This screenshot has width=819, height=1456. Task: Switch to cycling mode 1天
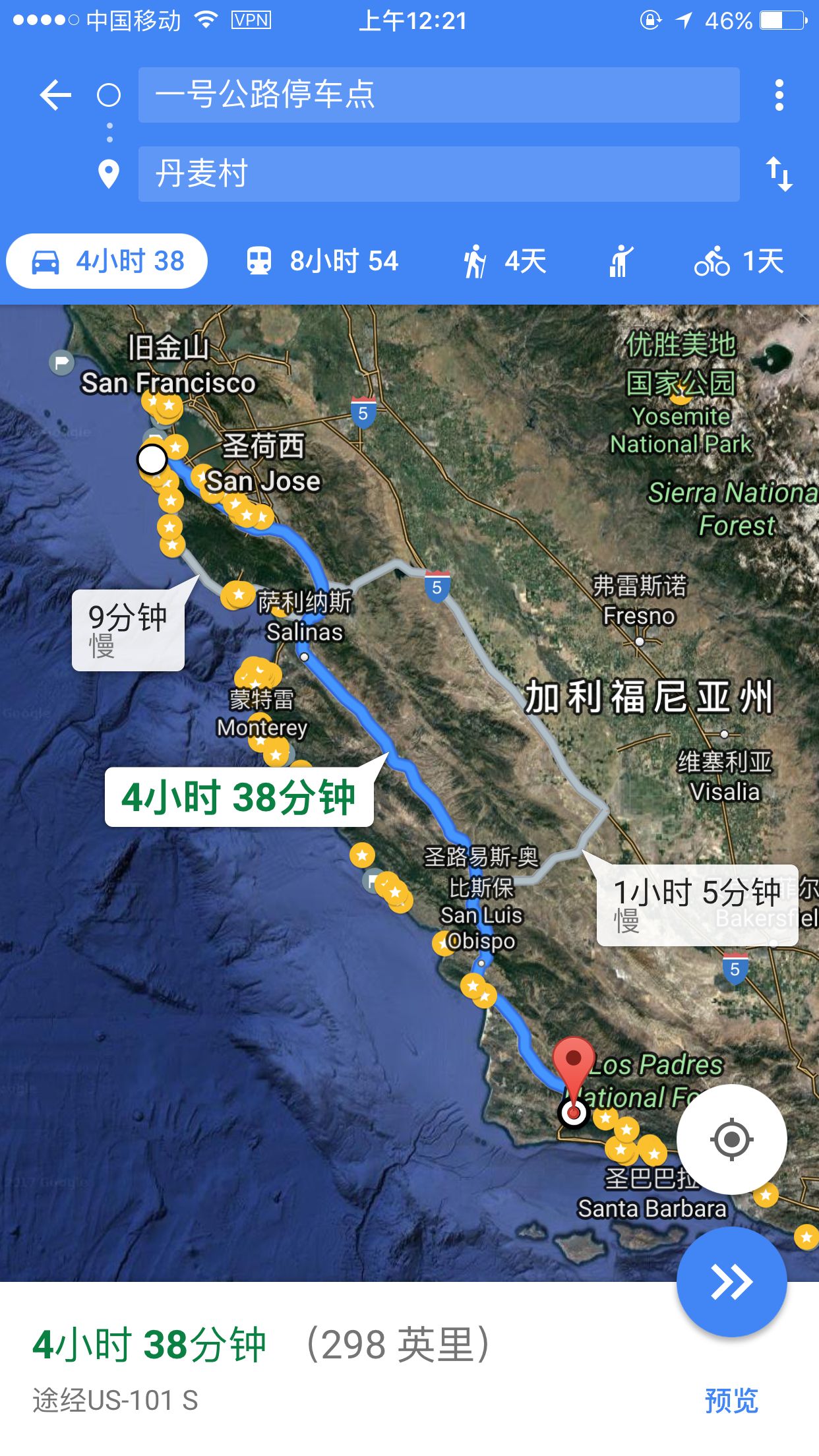click(739, 262)
